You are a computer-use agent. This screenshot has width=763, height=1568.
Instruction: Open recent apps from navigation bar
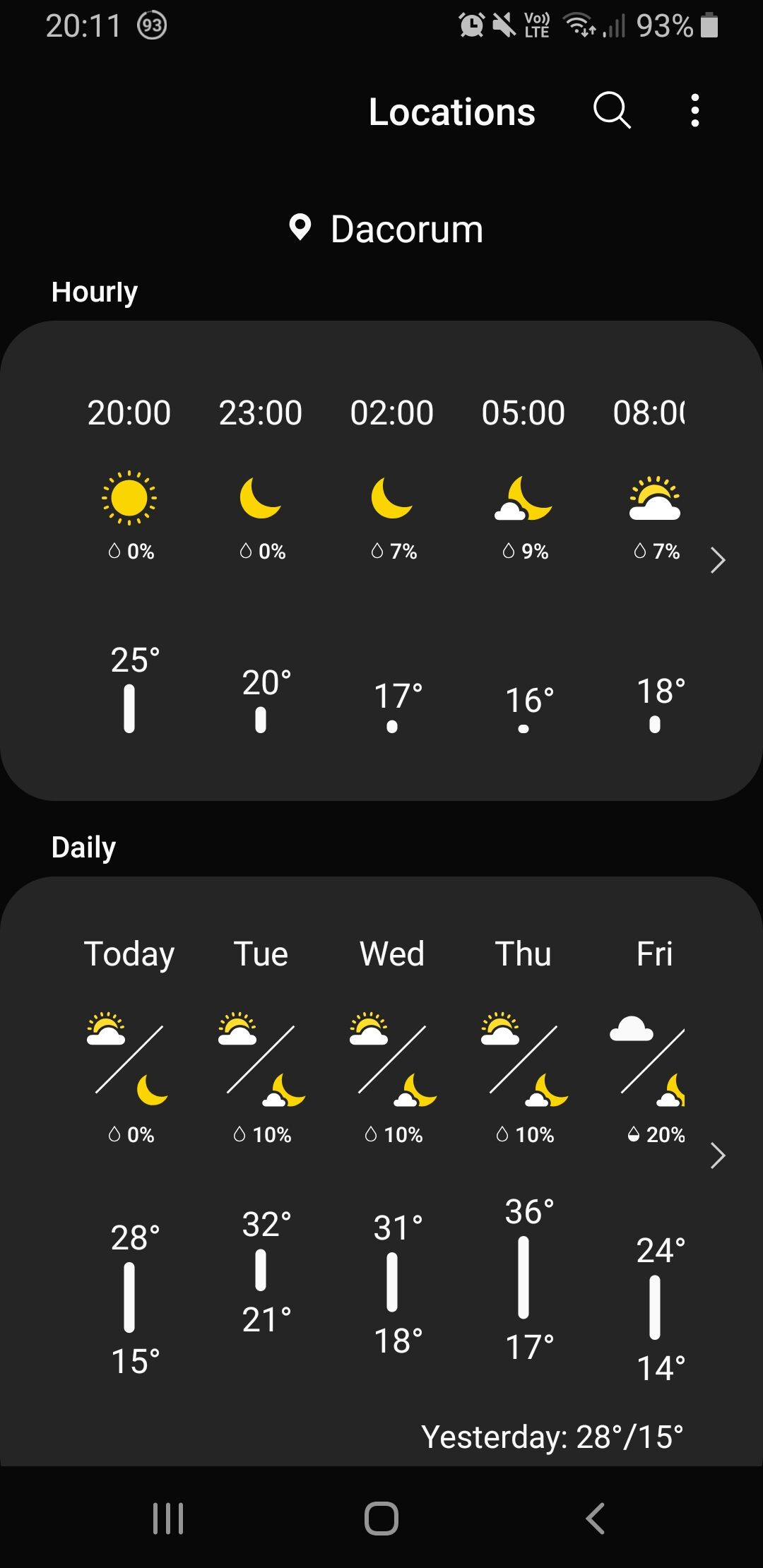pyautogui.click(x=168, y=1518)
